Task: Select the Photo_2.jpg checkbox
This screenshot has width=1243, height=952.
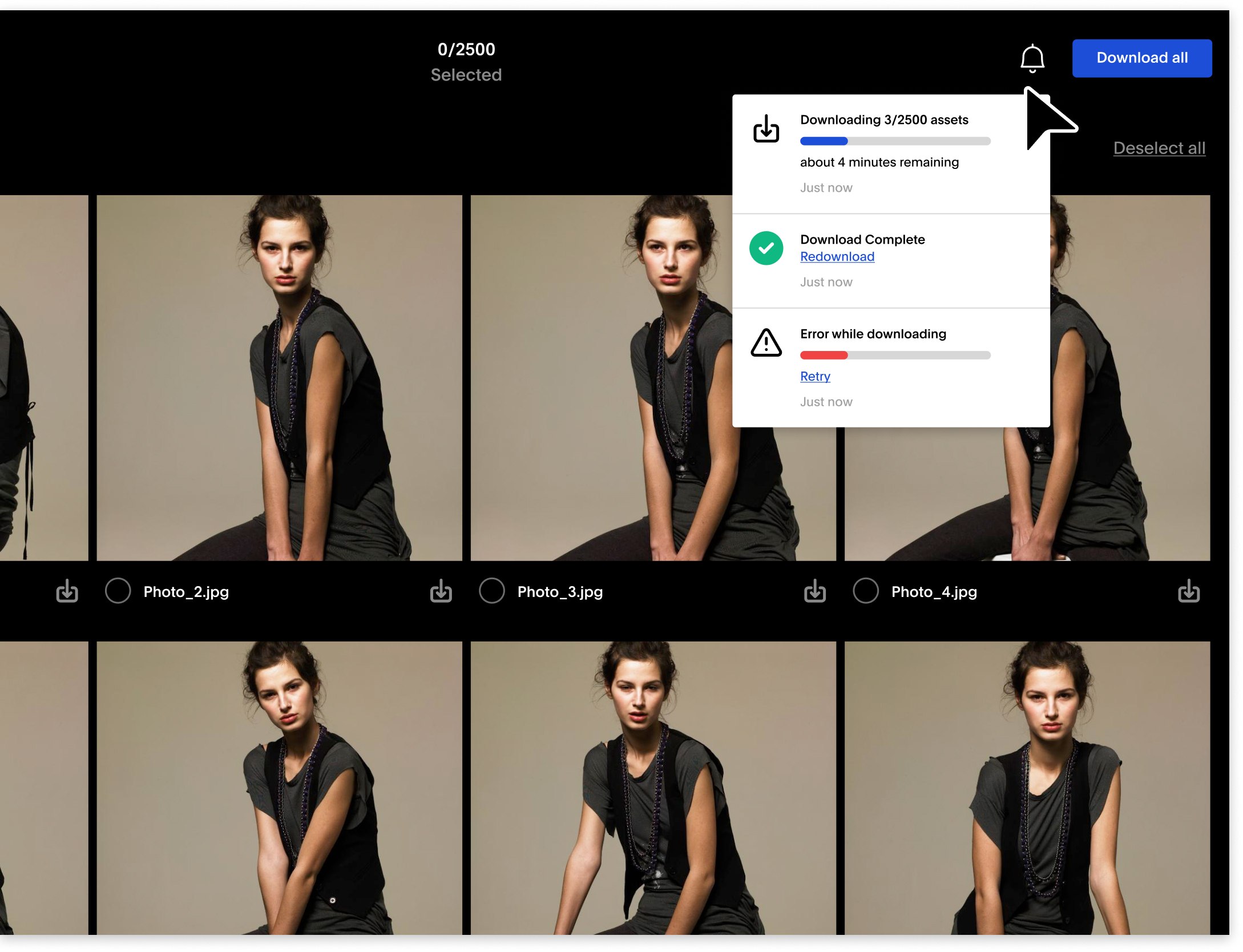Action: [118, 591]
